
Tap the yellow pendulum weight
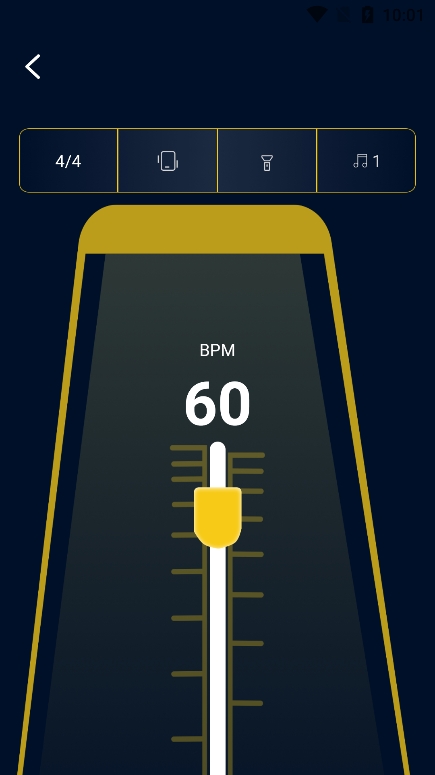[x=218, y=517]
